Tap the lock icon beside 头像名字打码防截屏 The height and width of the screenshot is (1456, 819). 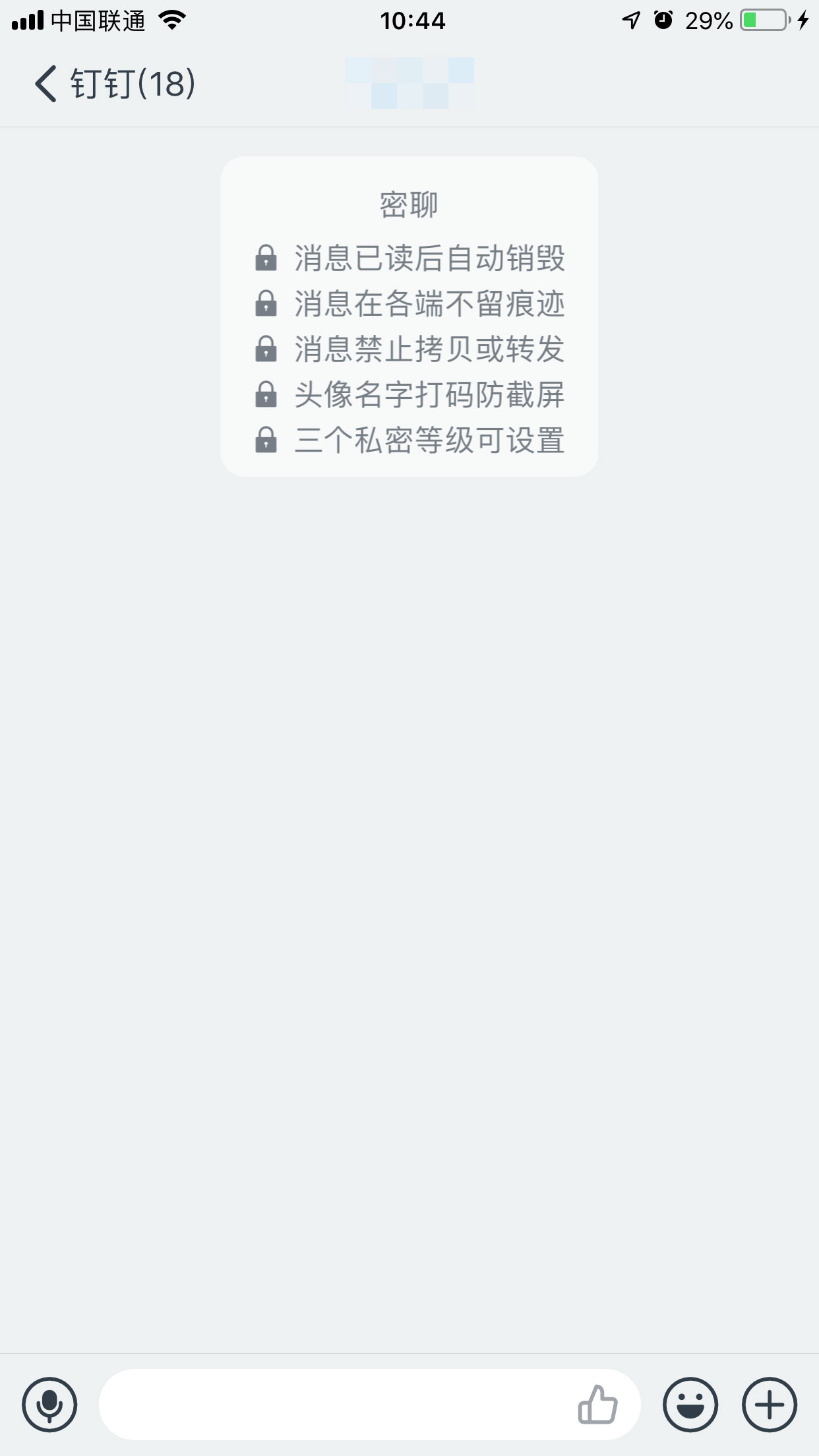[266, 394]
